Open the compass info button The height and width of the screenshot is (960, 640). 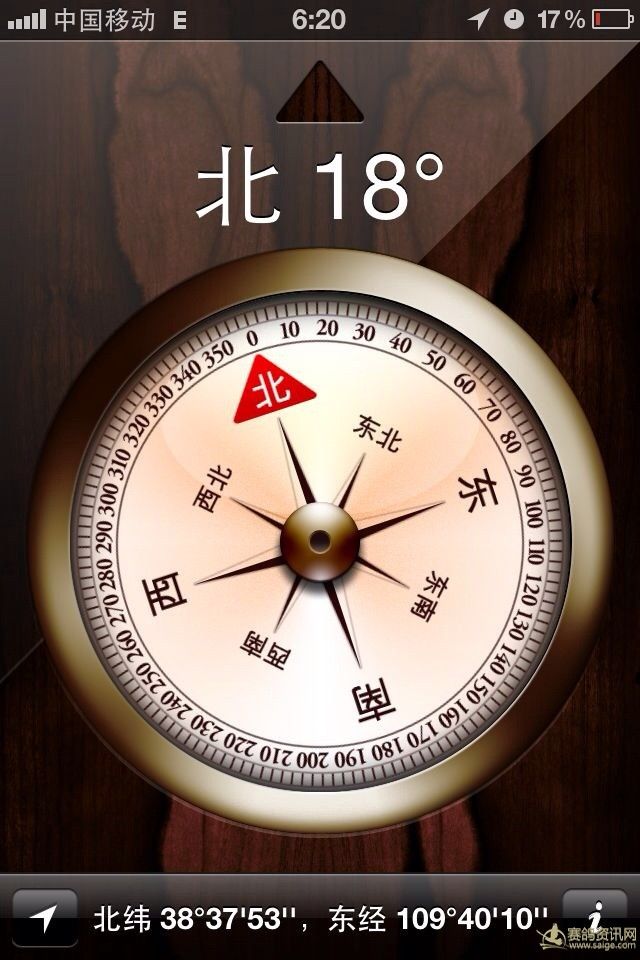pyautogui.click(x=596, y=915)
